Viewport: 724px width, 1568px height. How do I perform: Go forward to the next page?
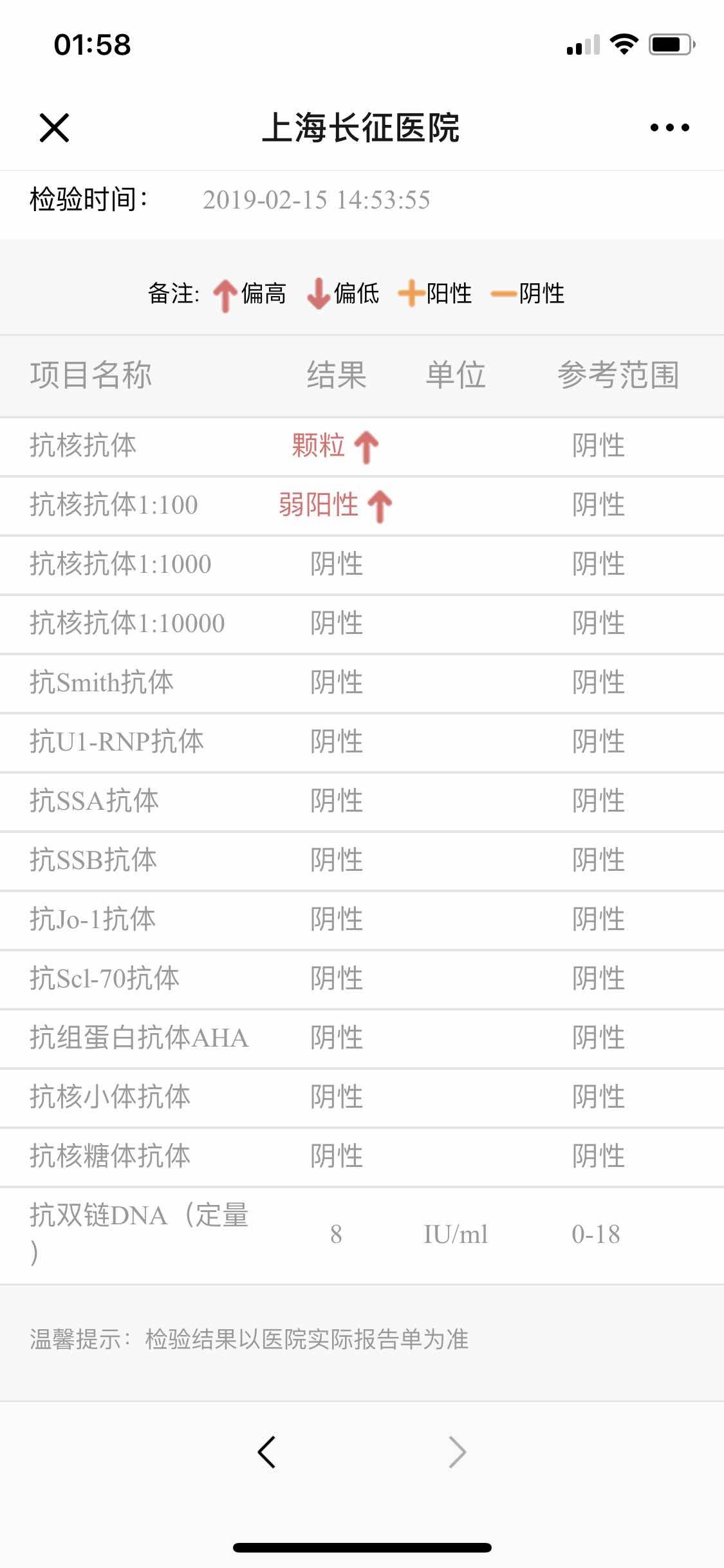[x=457, y=1451]
